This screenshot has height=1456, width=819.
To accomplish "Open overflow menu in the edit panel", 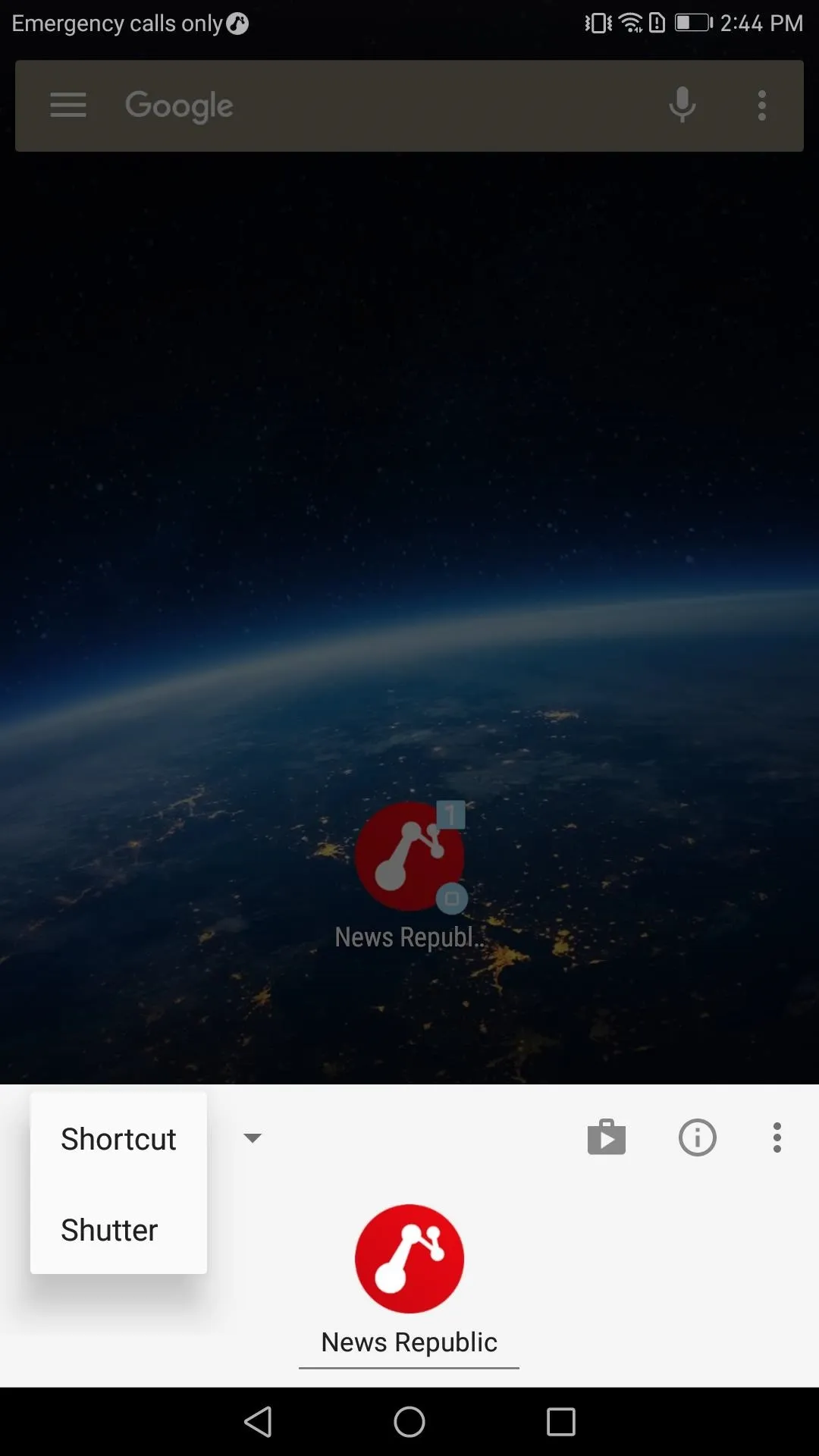I will click(x=777, y=1137).
